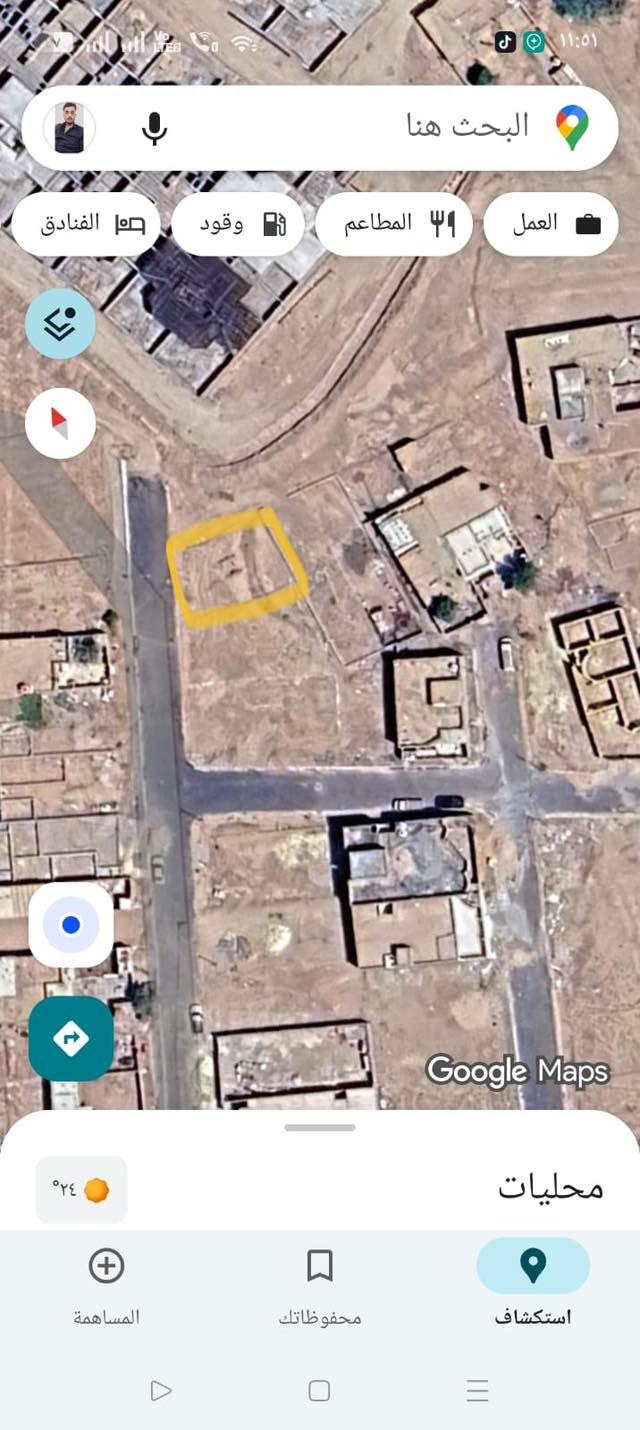Tap the system back triangle button
The height and width of the screenshot is (1430, 640).
coord(161,1390)
